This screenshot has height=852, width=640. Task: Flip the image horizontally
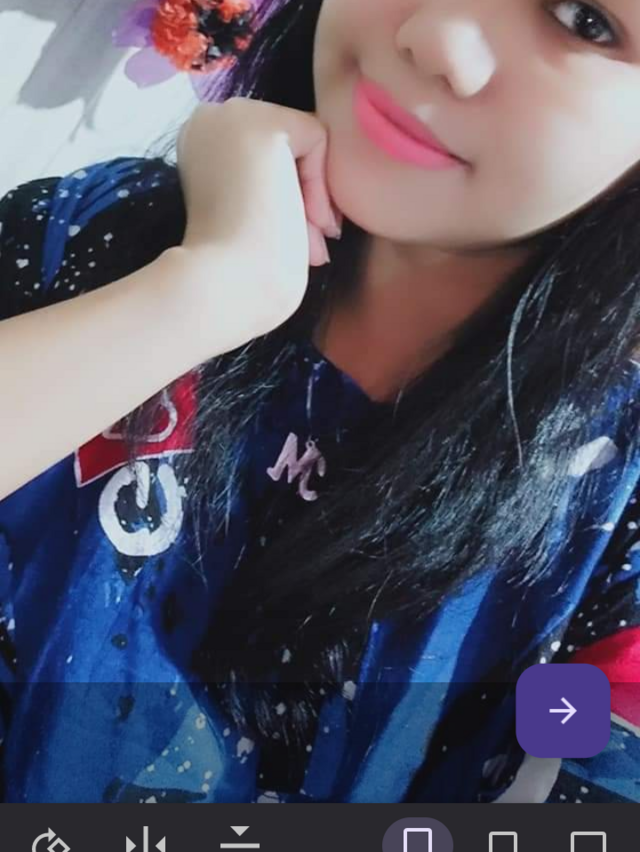point(145,842)
